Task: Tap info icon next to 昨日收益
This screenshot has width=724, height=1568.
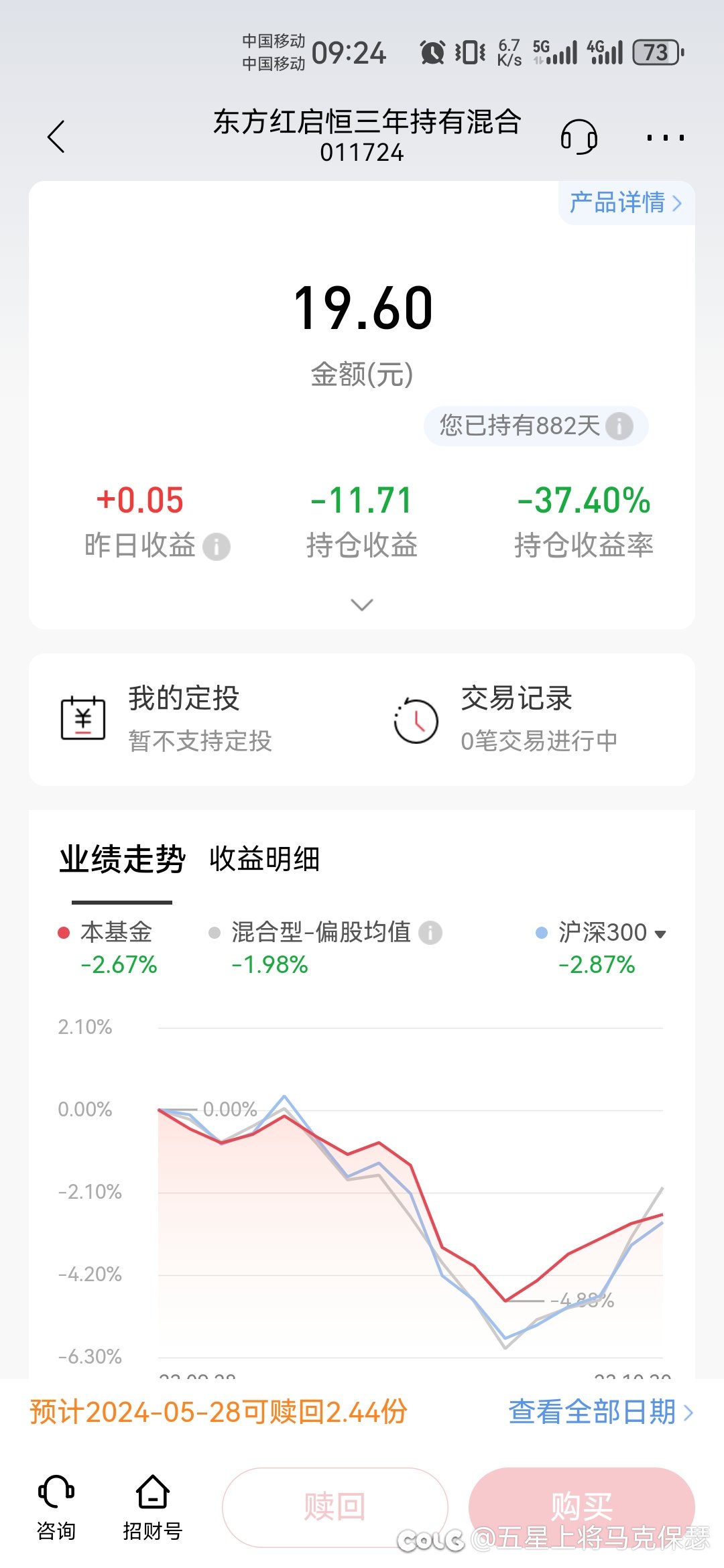Action: click(217, 546)
